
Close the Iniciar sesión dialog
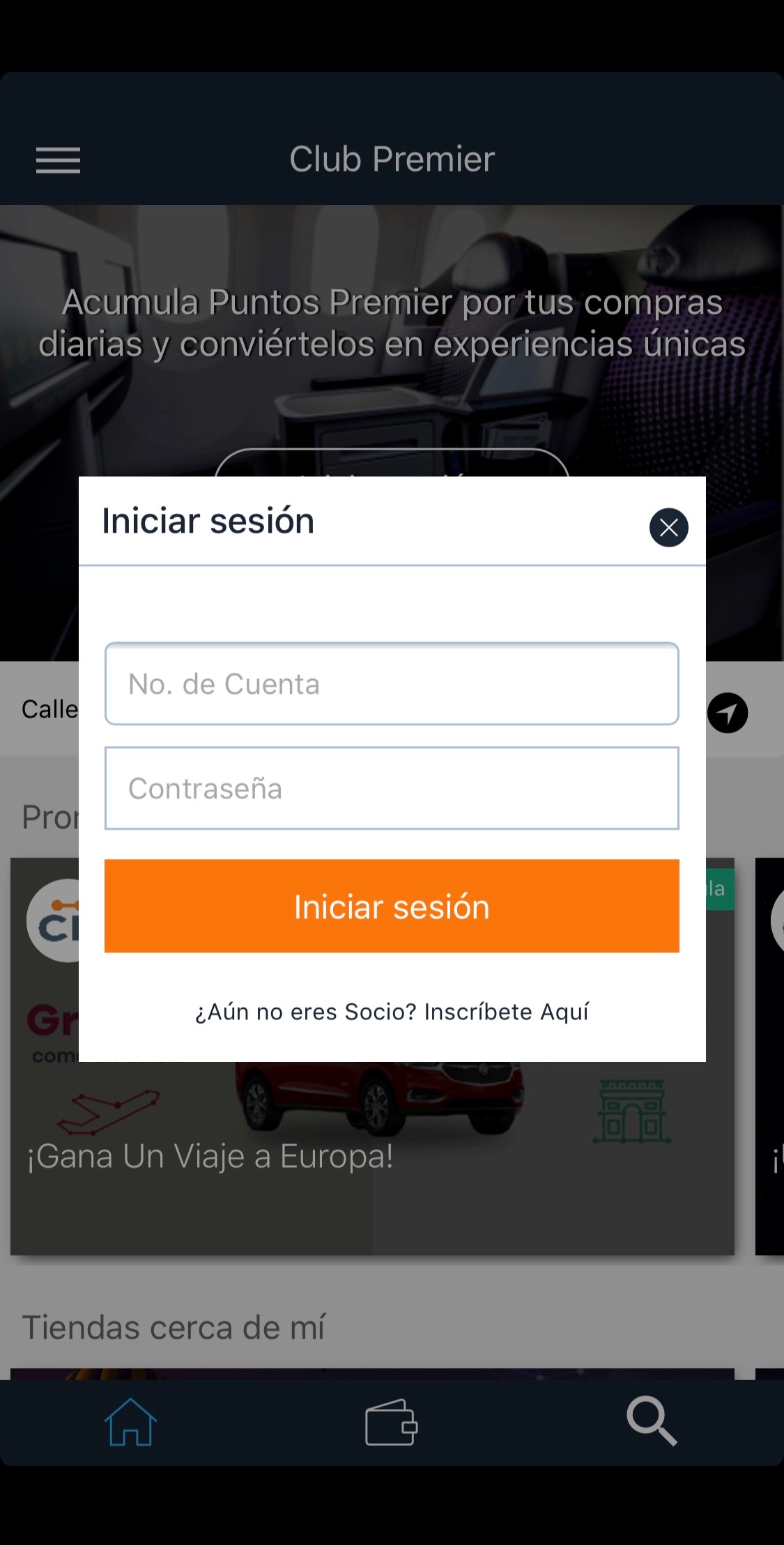(x=668, y=527)
